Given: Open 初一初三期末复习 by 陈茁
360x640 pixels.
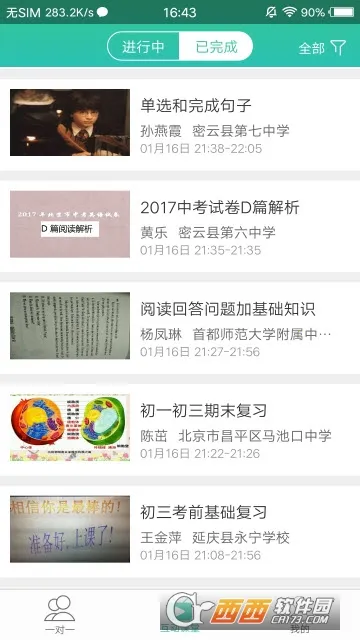Looking at the screenshot, I should click(180, 429).
